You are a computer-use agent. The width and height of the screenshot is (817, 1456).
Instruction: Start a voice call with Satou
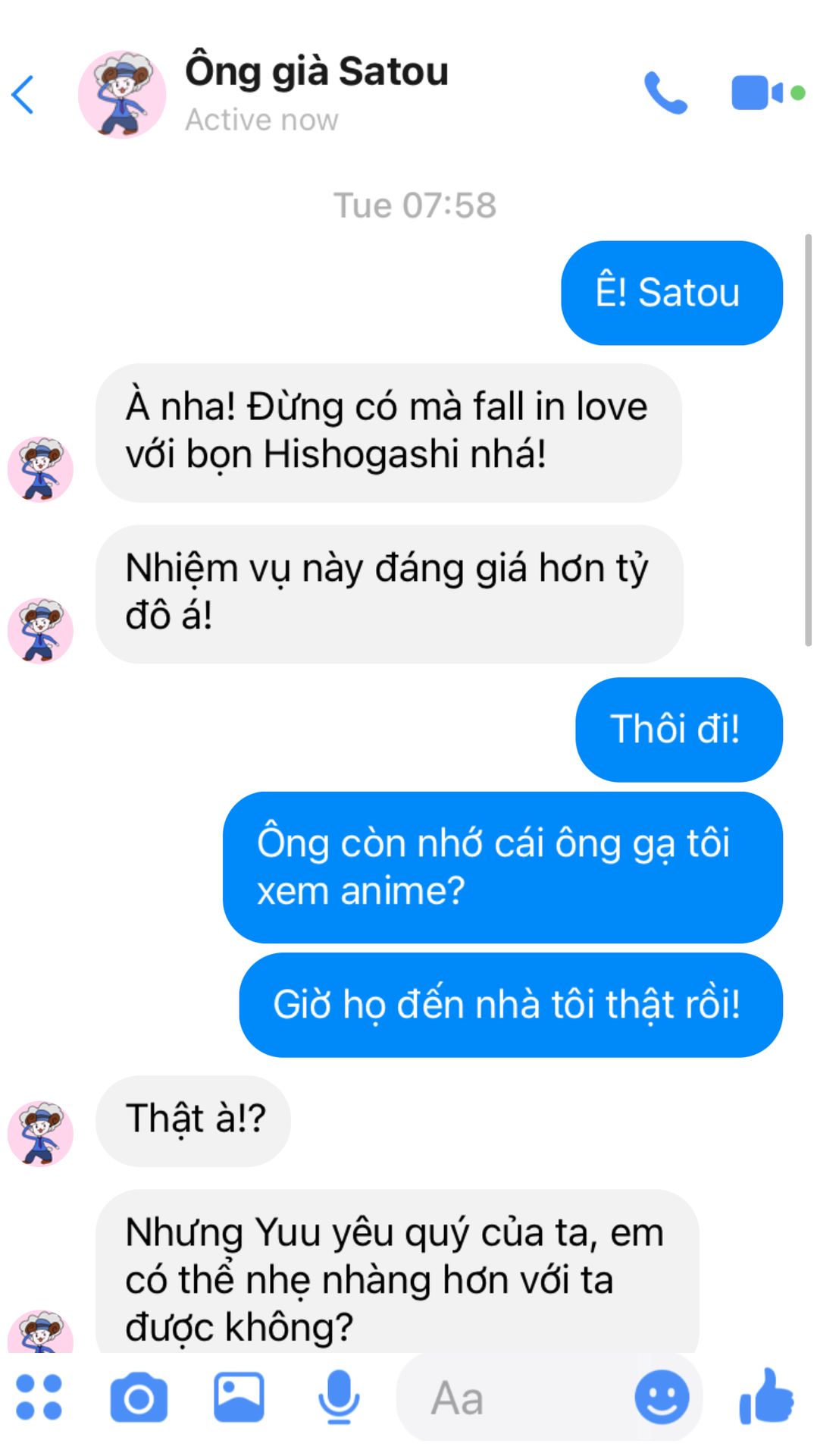pos(665,93)
